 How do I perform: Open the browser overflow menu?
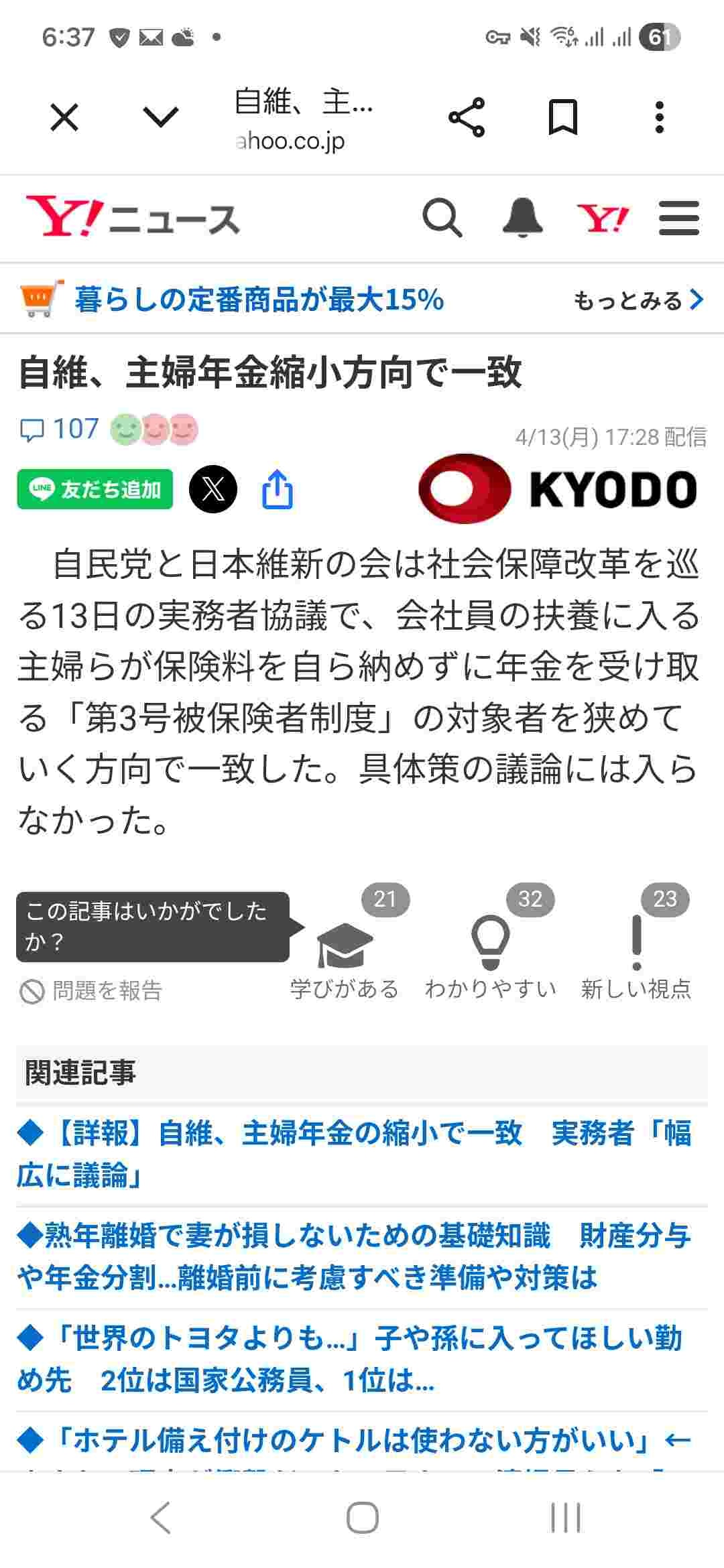click(x=660, y=118)
